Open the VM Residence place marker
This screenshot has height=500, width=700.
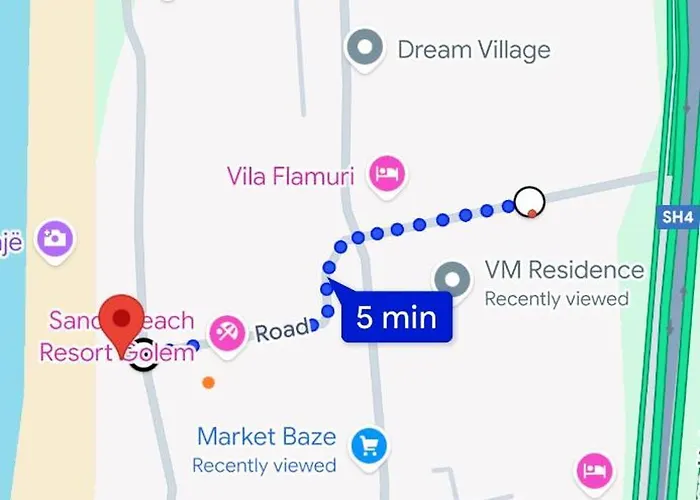click(x=455, y=279)
